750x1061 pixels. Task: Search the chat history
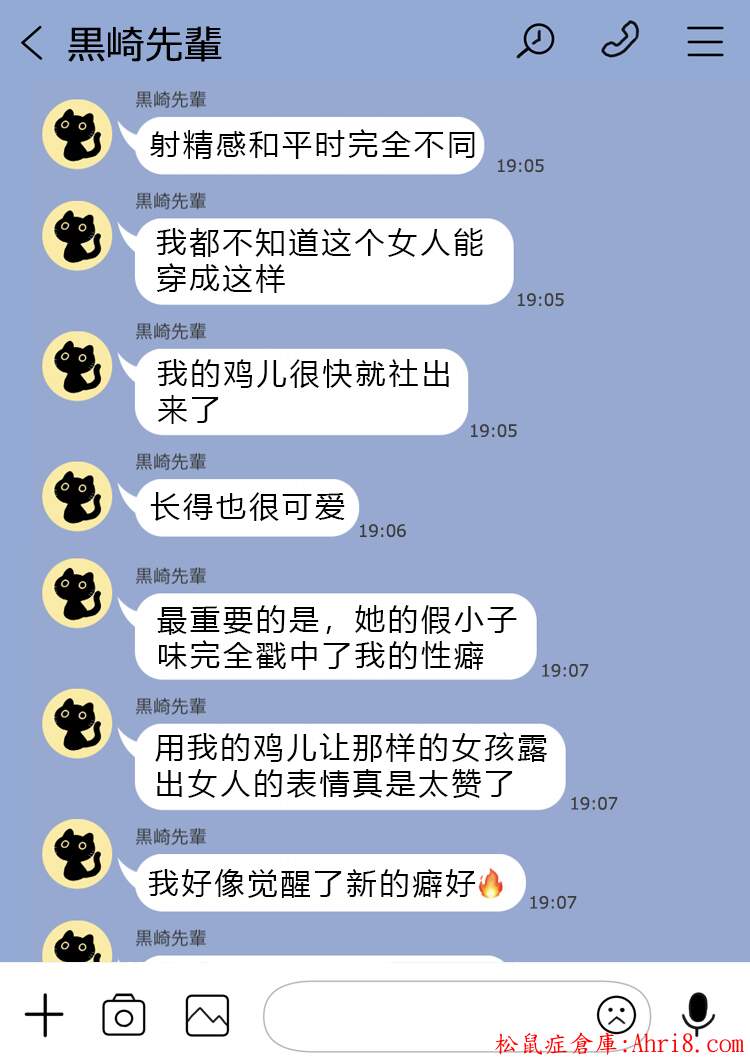pyautogui.click(x=535, y=41)
